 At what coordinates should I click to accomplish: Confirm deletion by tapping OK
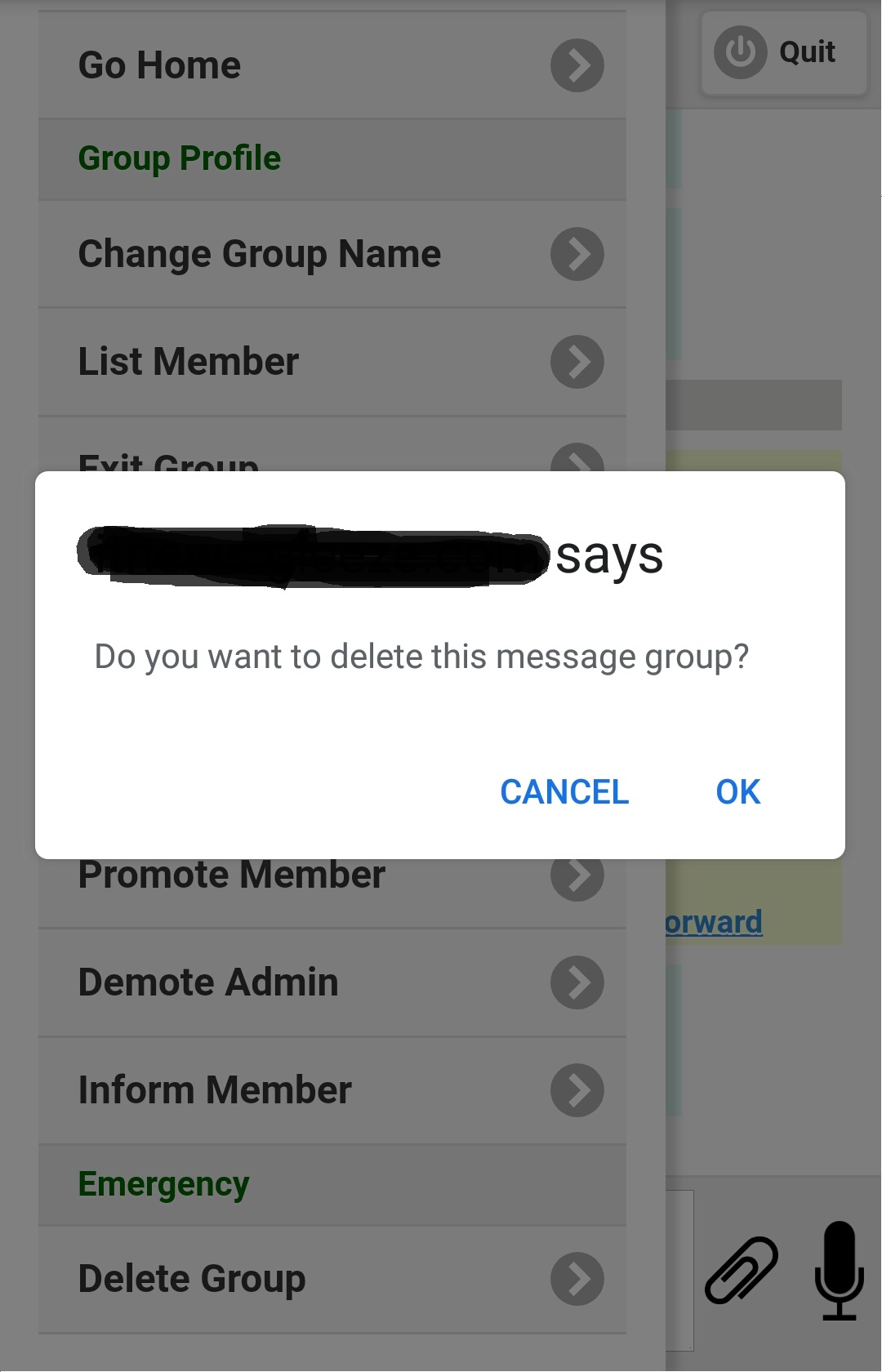pyautogui.click(x=737, y=791)
